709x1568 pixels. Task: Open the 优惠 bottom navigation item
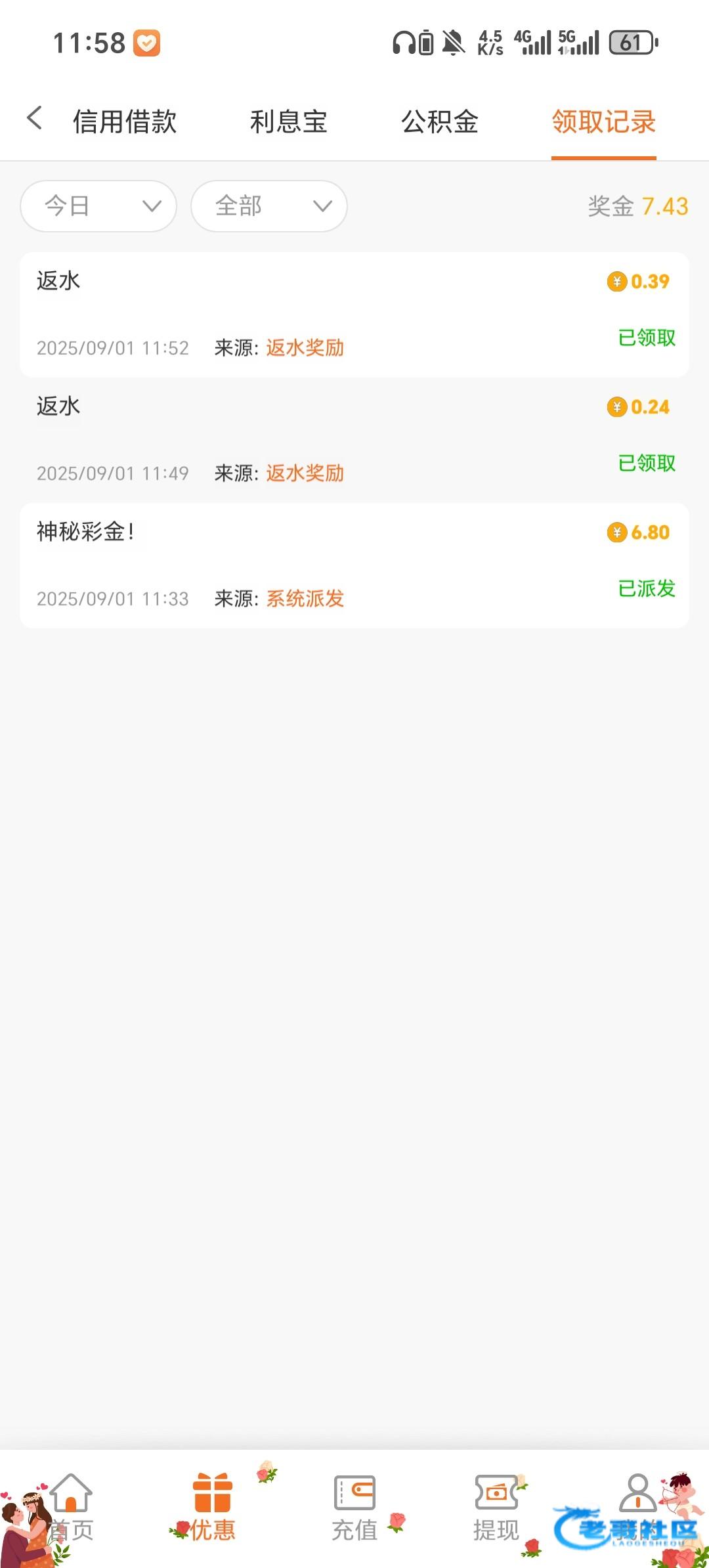(x=212, y=1508)
